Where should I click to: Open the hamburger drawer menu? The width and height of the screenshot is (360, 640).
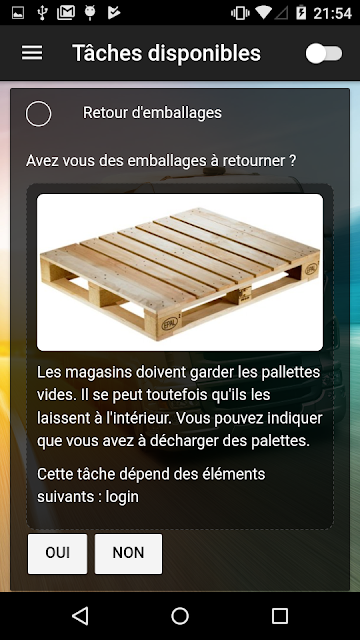pyautogui.click(x=32, y=53)
